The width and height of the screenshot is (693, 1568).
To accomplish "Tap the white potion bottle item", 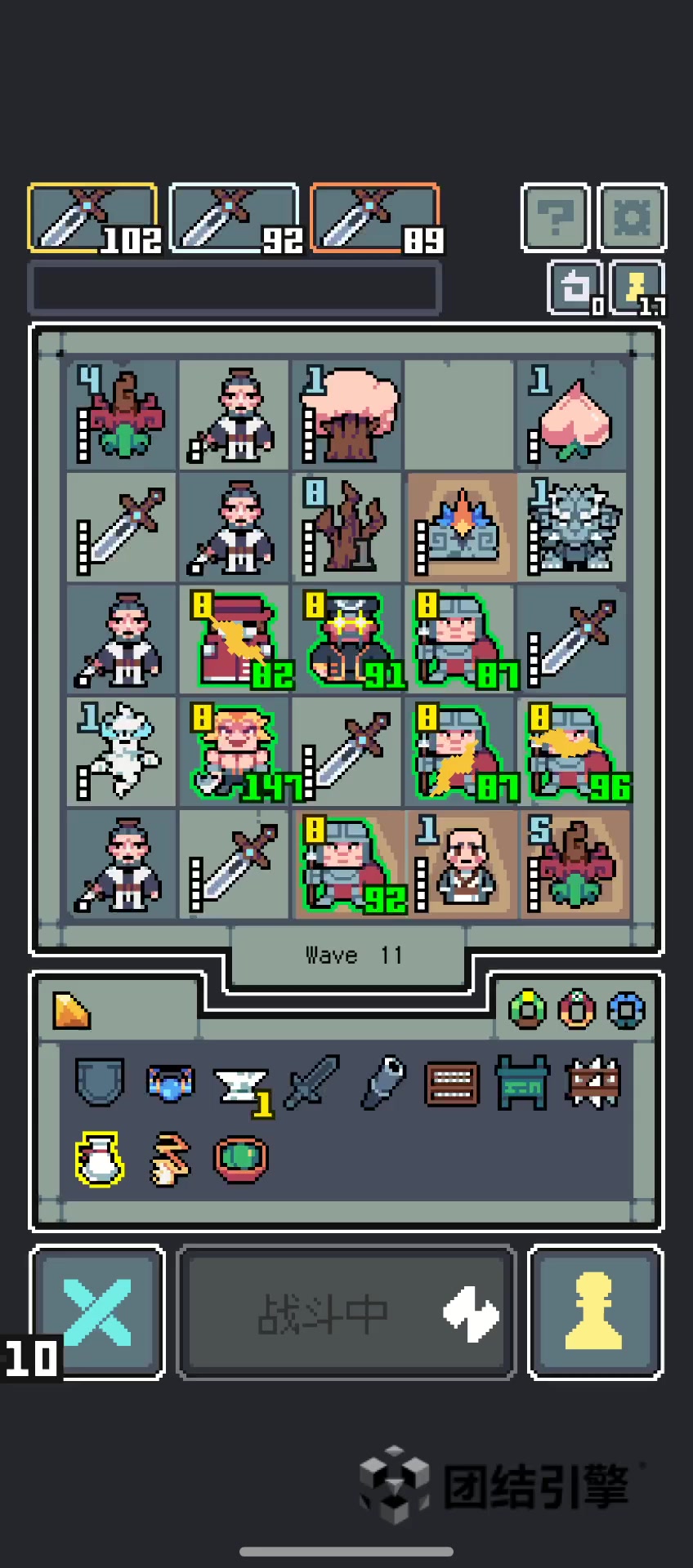I will 99,1158.
